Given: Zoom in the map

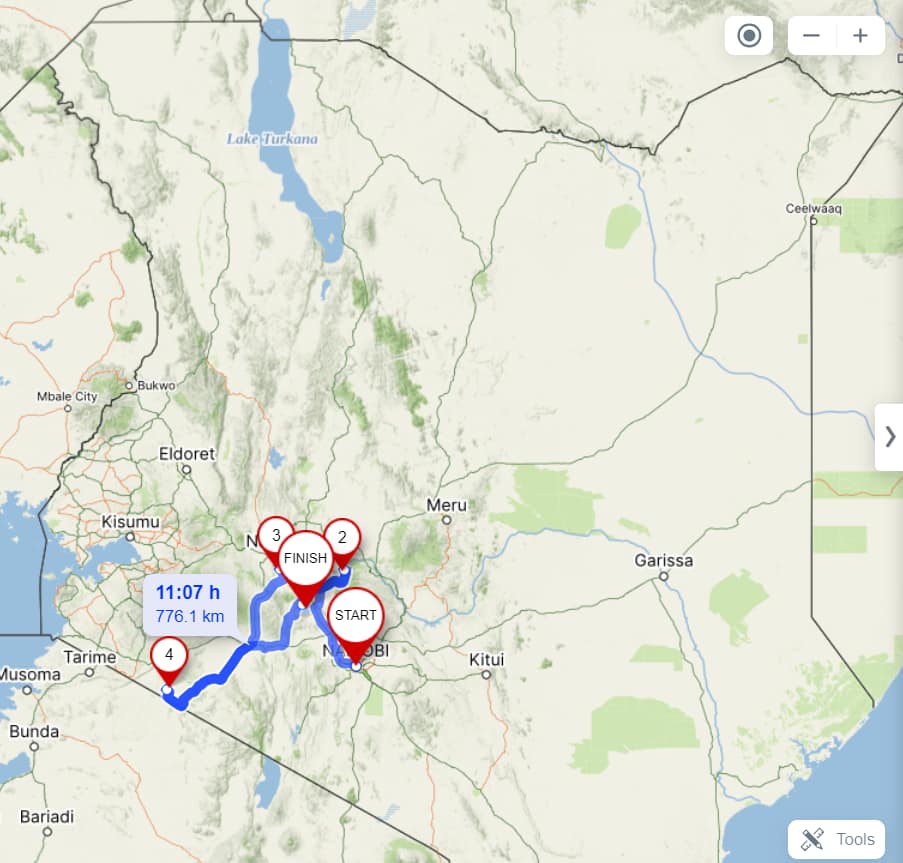Looking at the screenshot, I should coord(860,36).
